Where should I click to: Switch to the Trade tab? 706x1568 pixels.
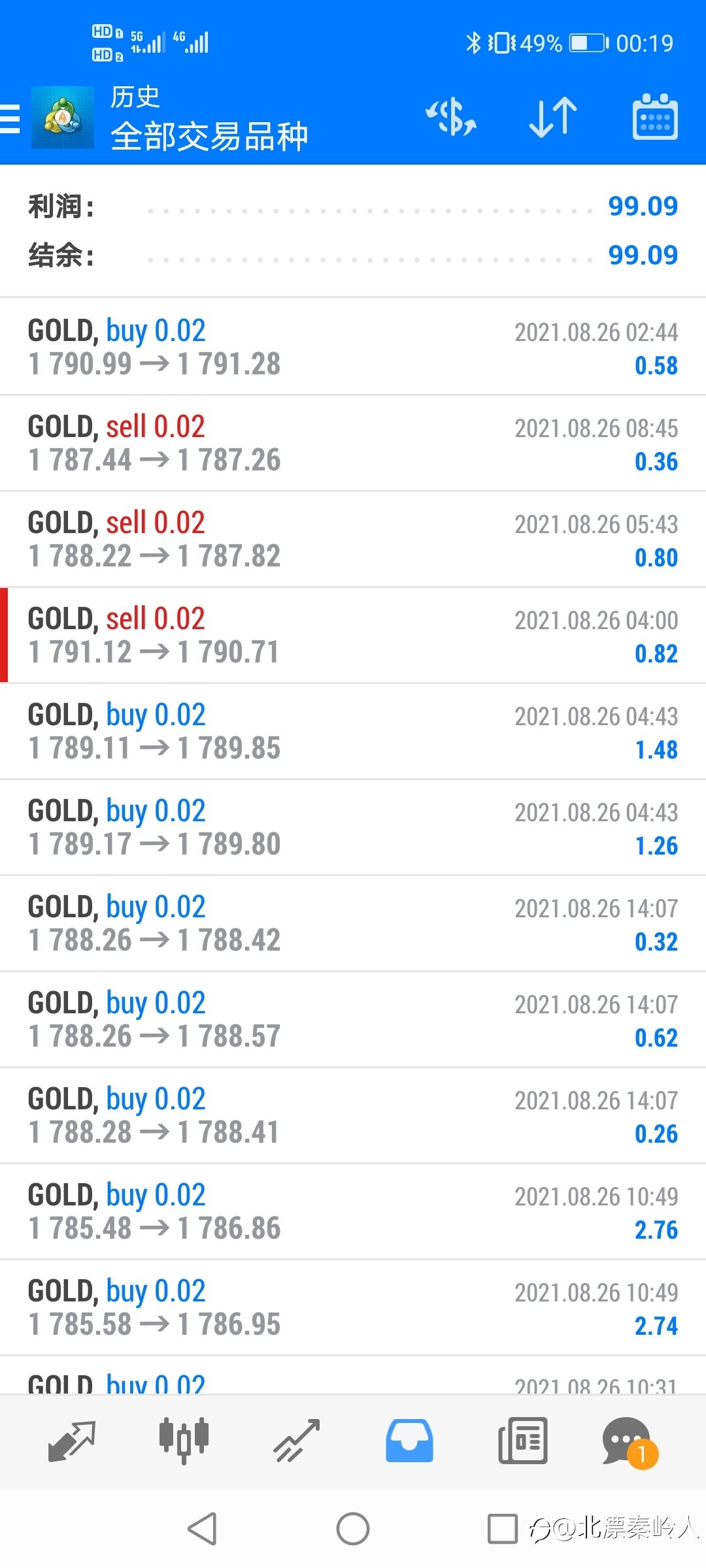point(297,1441)
